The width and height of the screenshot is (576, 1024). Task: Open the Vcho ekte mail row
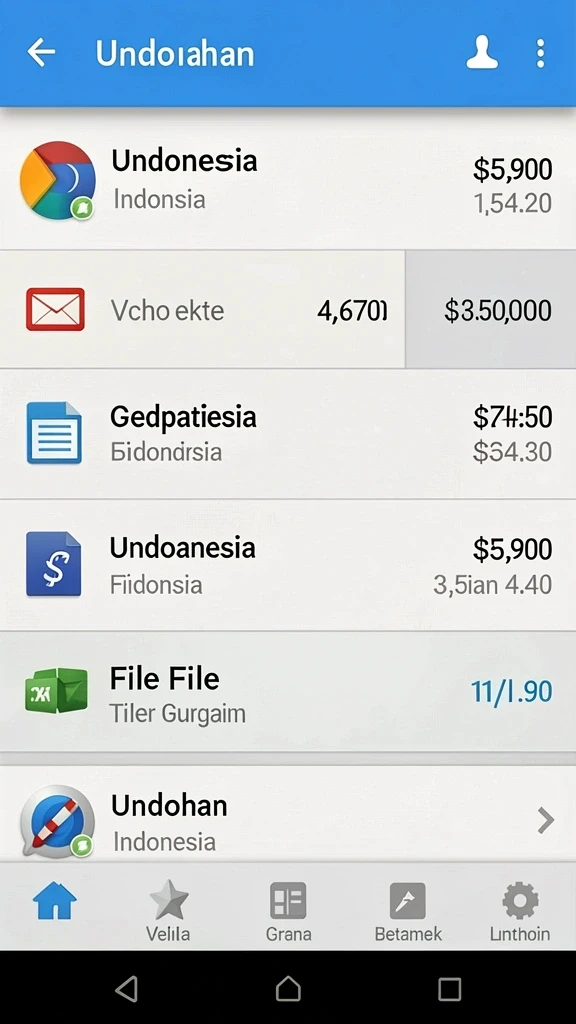(x=288, y=309)
